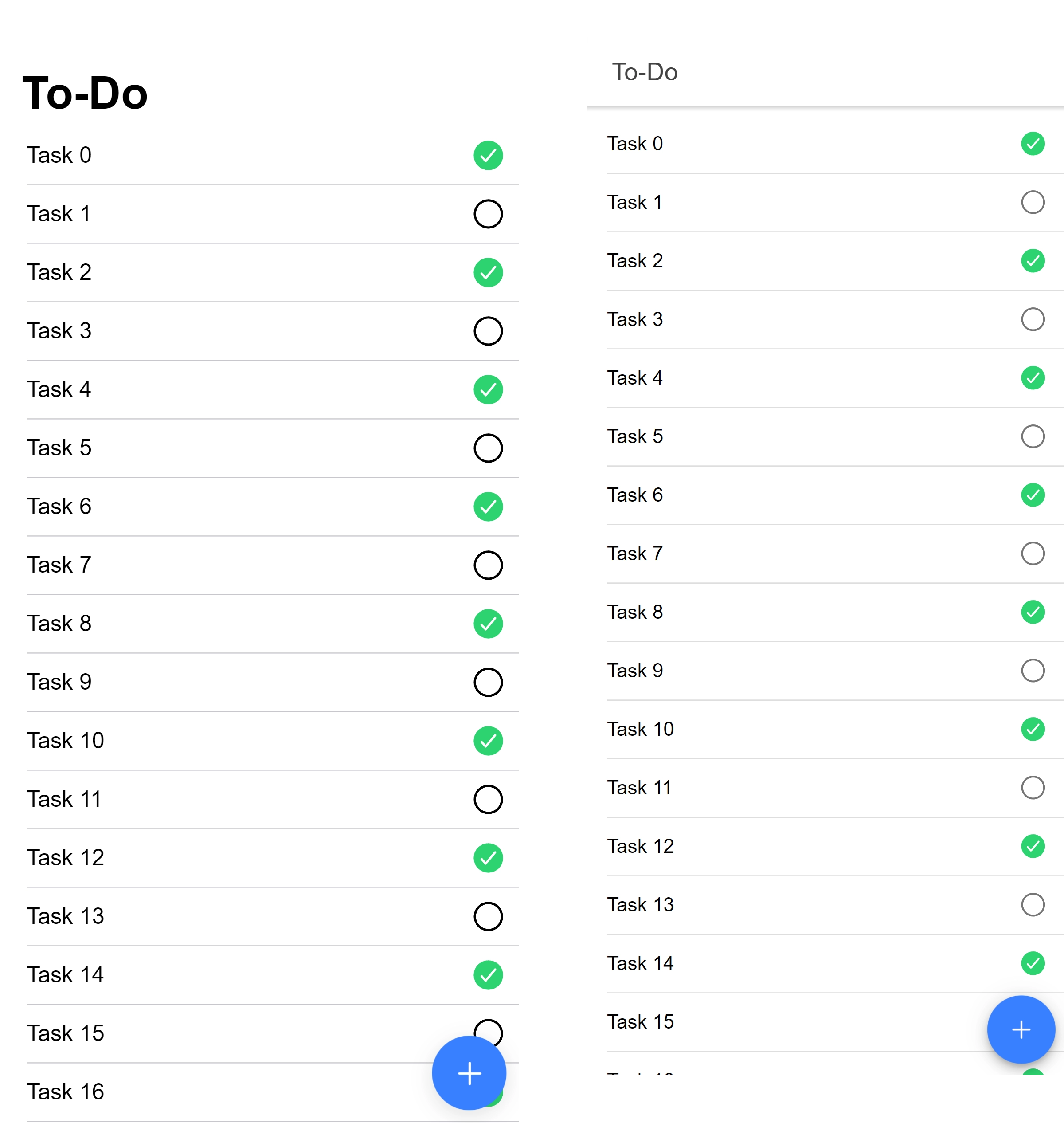Add a new task in the bold-titled To-Do list
This screenshot has height=1123, width=1064.
point(469,1072)
